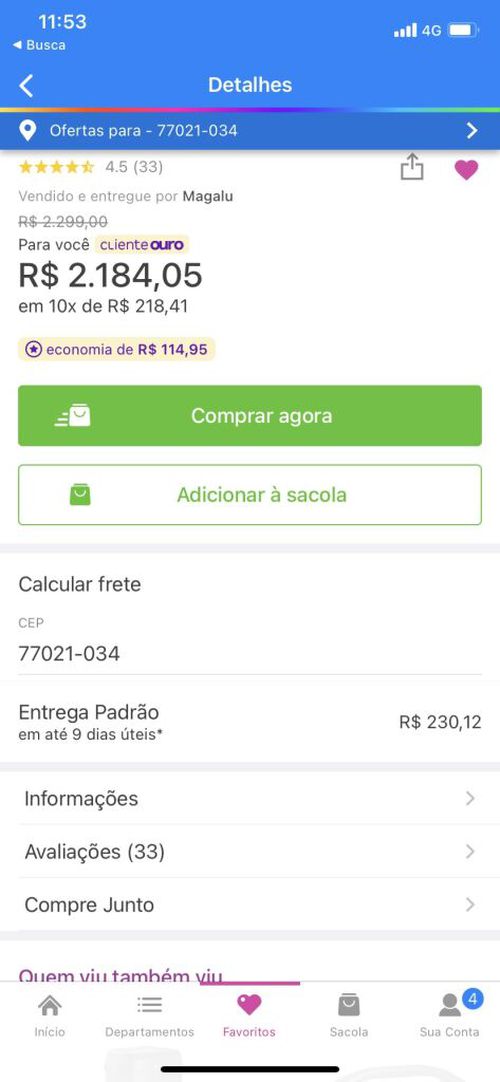The height and width of the screenshot is (1082, 500).
Task: Open Compre Junto
Action: pyautogui.click(x=250, y=905)
